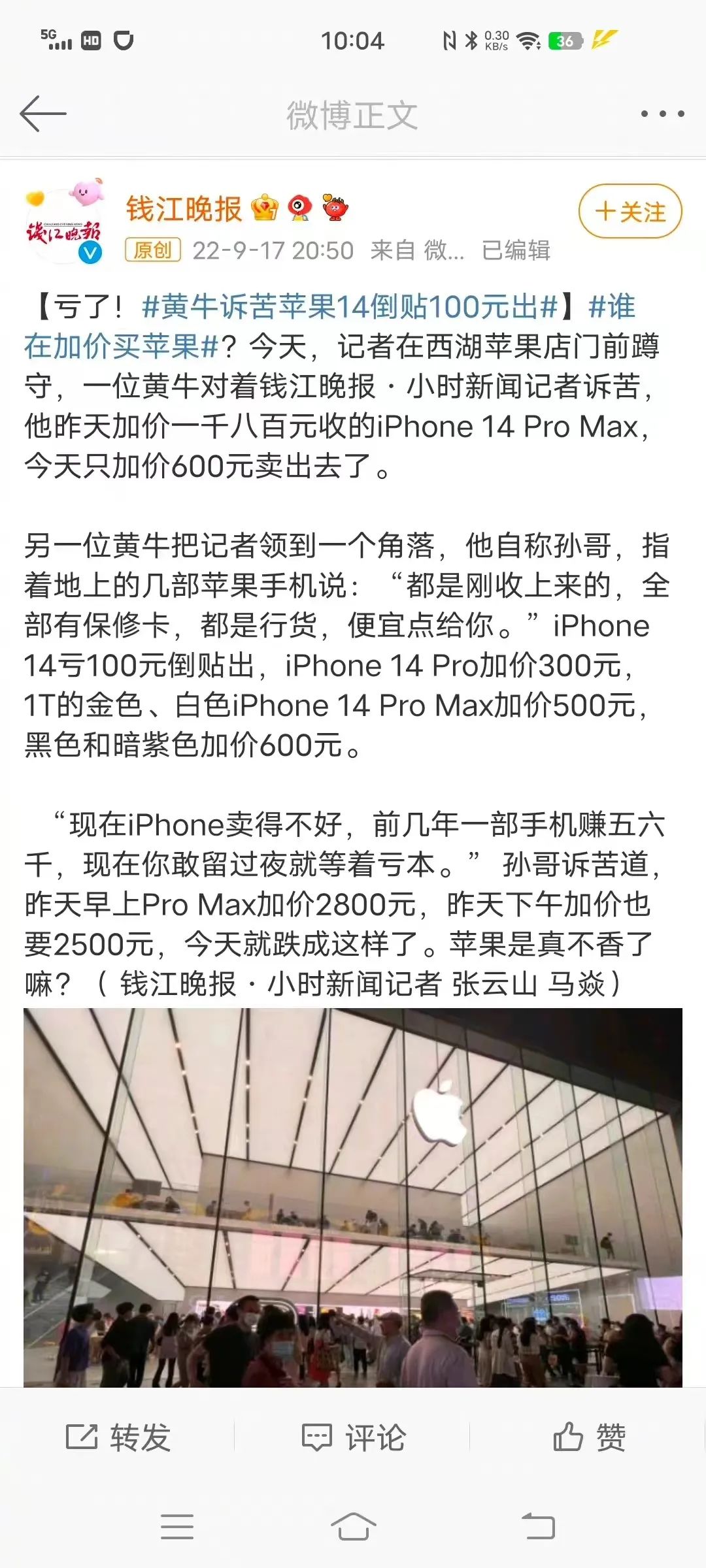
Task: Follow 钱江晚报 with the 关注 button
Action: point(630,212)
